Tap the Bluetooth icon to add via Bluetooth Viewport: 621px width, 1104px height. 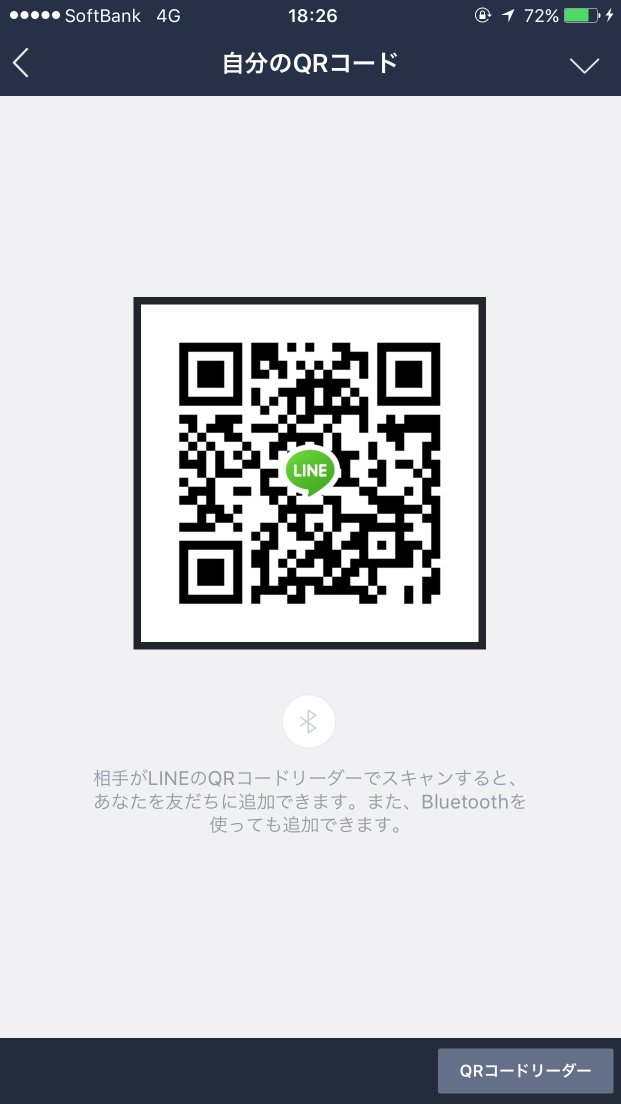coord(309,721)
